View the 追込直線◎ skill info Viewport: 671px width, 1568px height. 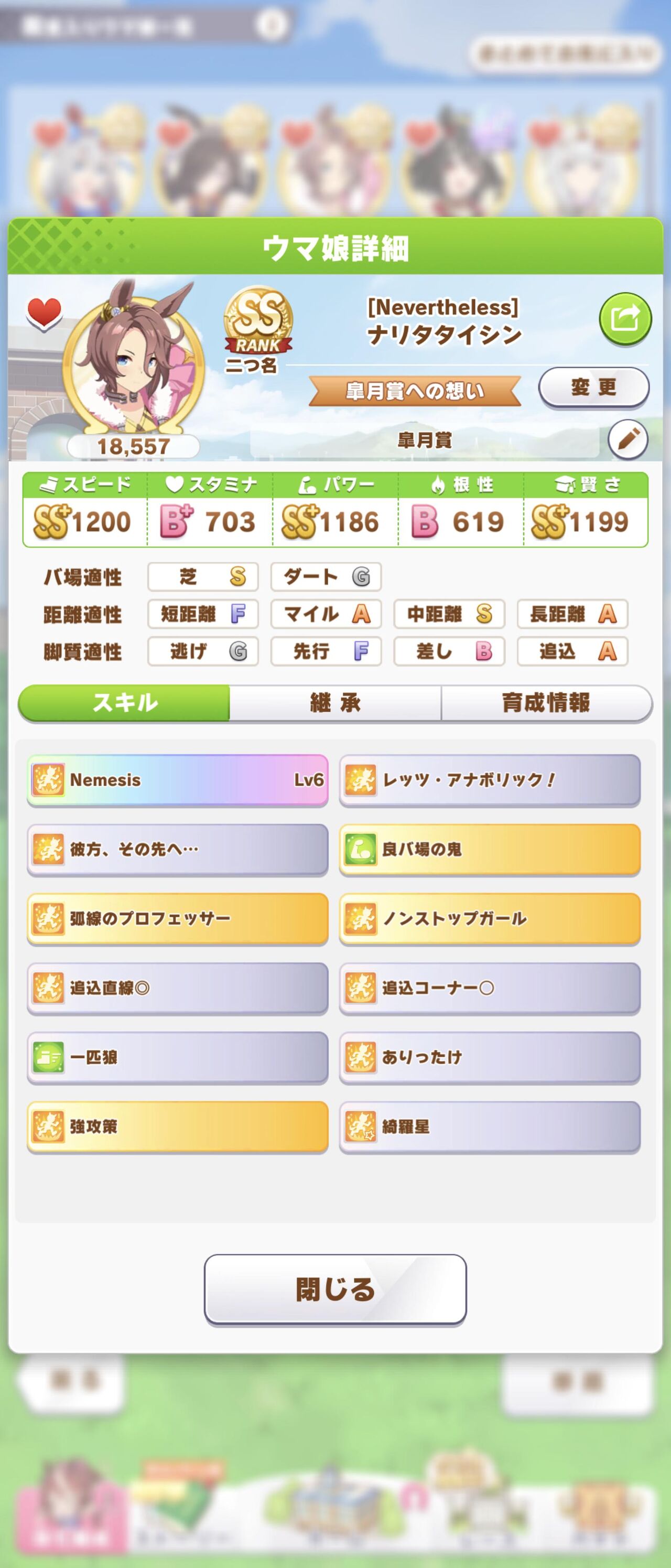coord(177,988)
